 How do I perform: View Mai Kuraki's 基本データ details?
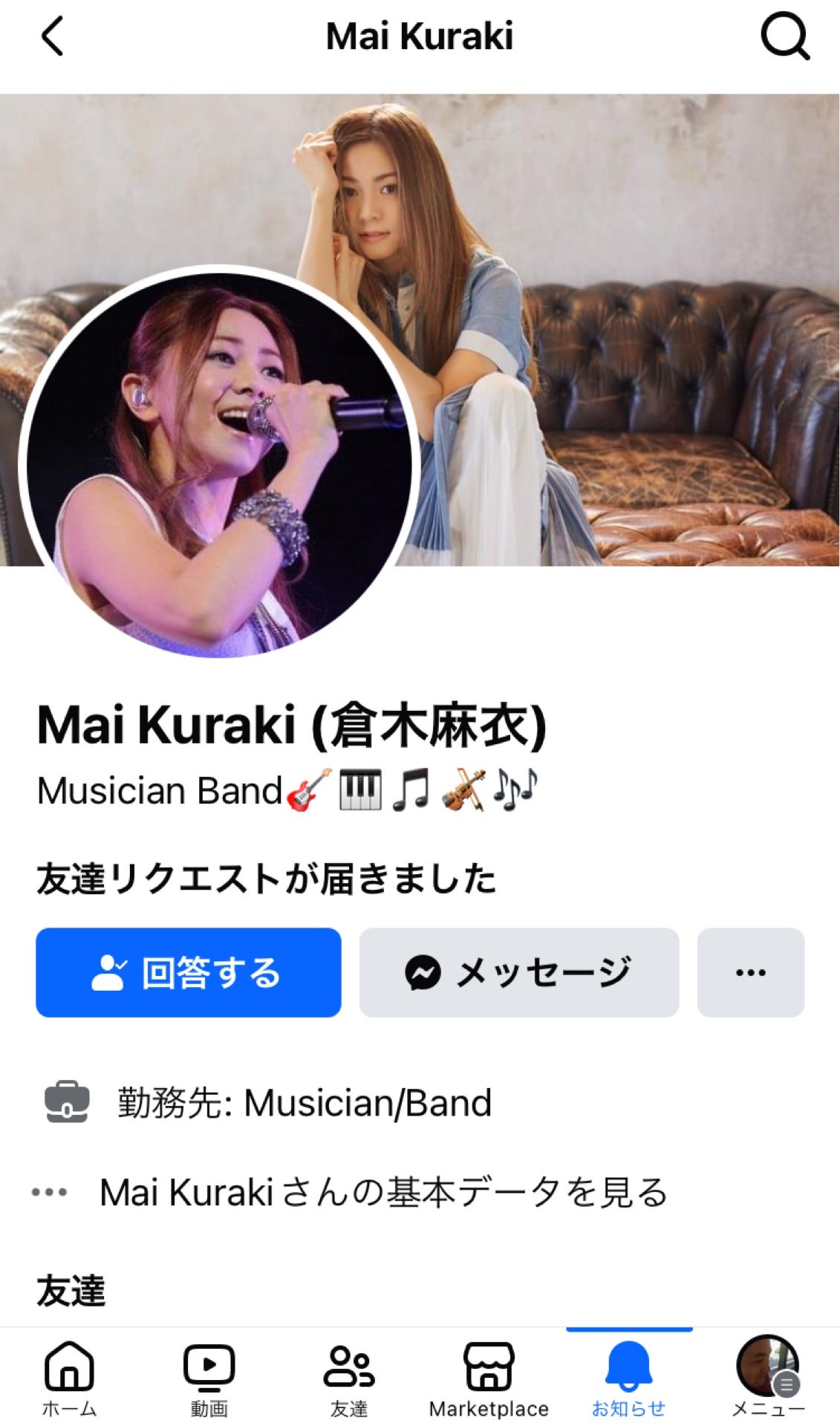click(383, 1193)
